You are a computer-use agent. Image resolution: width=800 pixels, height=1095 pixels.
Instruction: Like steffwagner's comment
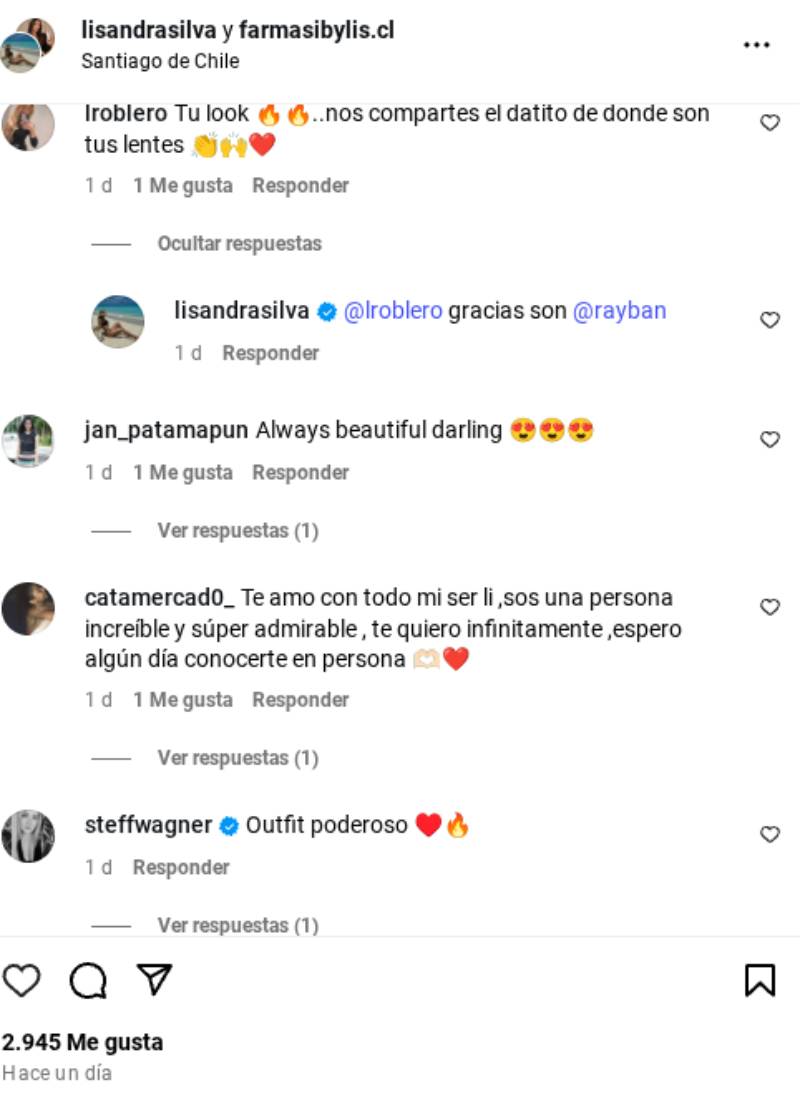coord(769,834)
